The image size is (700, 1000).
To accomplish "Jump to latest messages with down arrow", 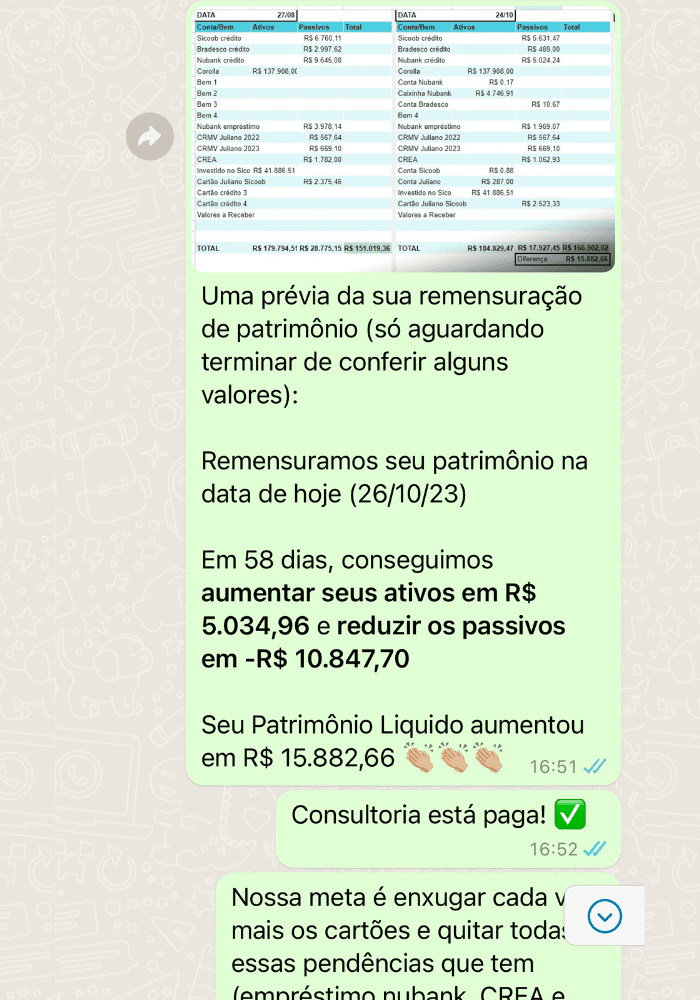I will point(605,916).
